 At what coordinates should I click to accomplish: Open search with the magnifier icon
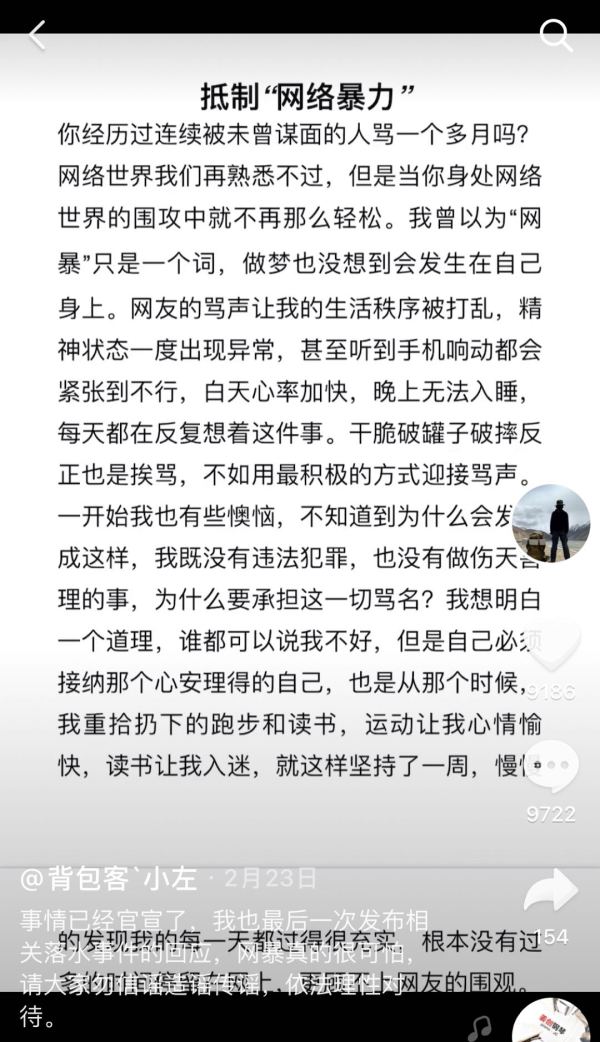[555, 36]
